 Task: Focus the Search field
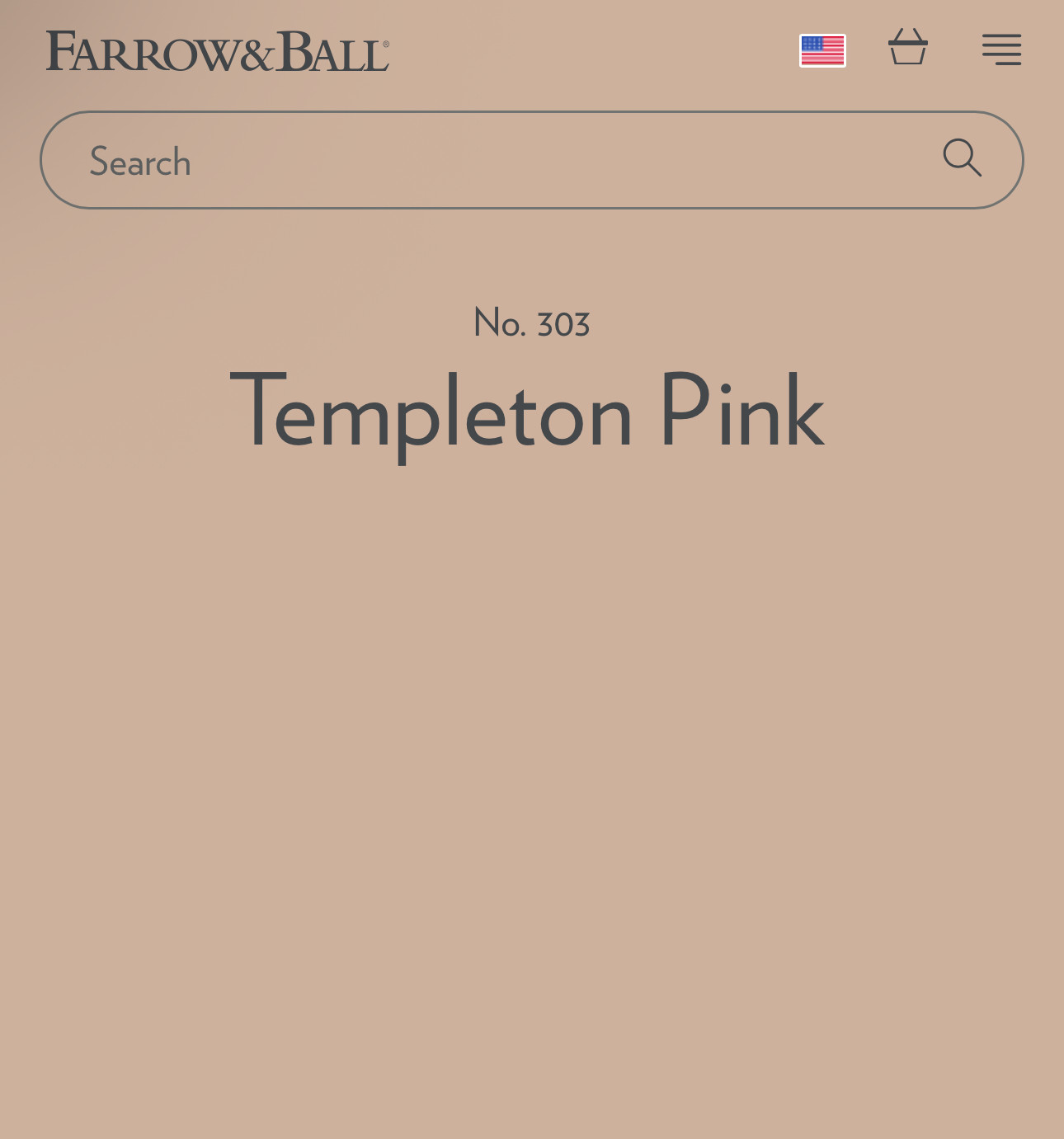click(495, 161)
